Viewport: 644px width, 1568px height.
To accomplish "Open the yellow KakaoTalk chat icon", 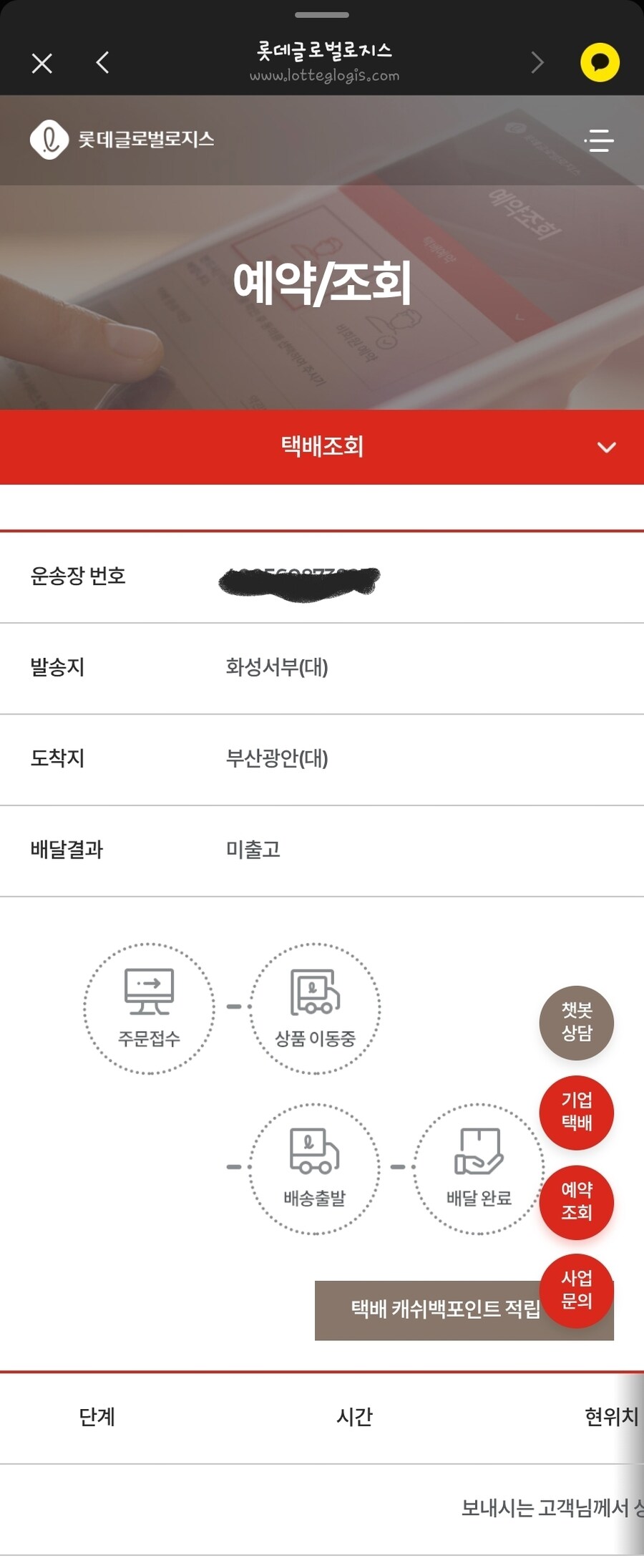I will click(x=601, y=62).
